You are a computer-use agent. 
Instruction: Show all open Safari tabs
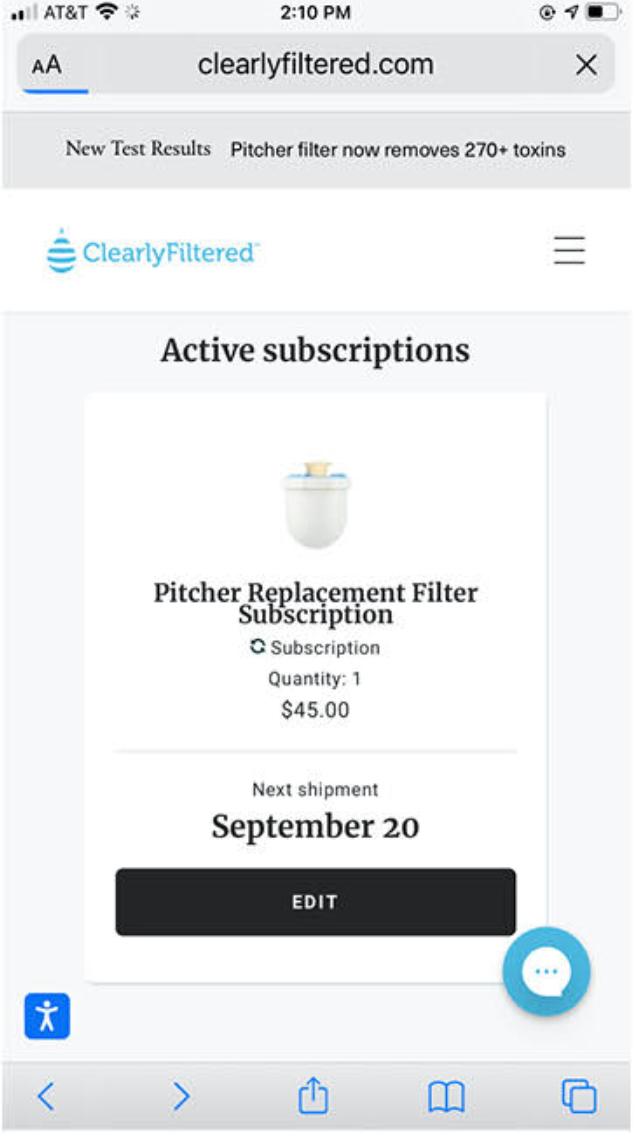(578, 1097)
